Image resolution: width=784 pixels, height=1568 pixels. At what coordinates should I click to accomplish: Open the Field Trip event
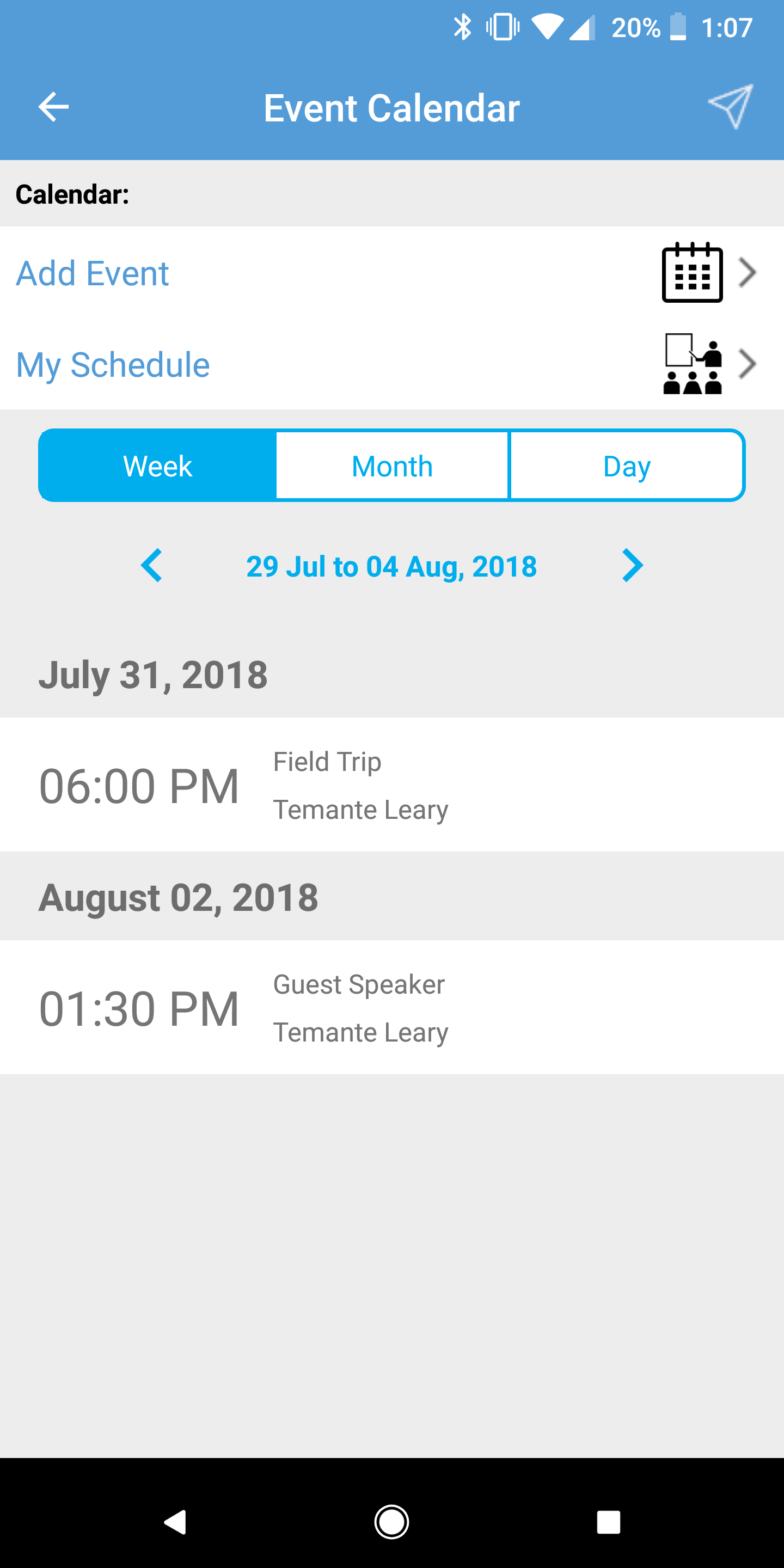point(392,785)
